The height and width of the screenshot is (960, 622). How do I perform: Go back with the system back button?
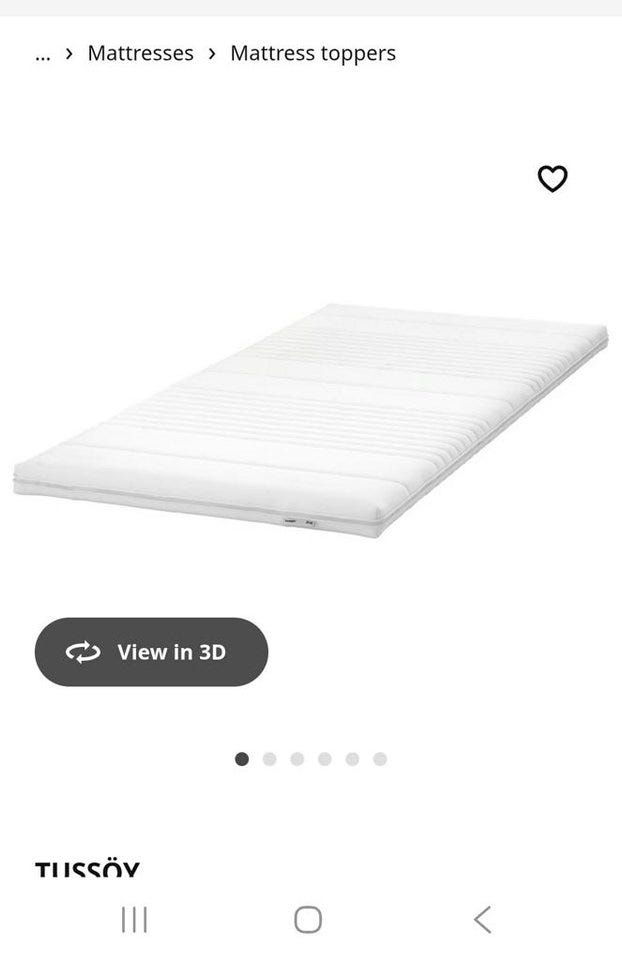(482, 919)
